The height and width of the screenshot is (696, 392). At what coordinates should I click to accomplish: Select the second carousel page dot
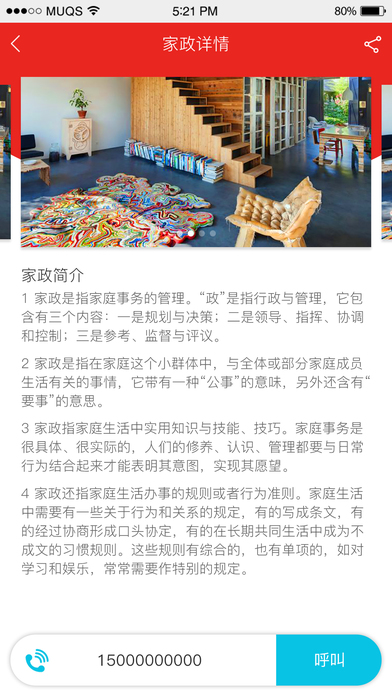(x=202, y=233)
